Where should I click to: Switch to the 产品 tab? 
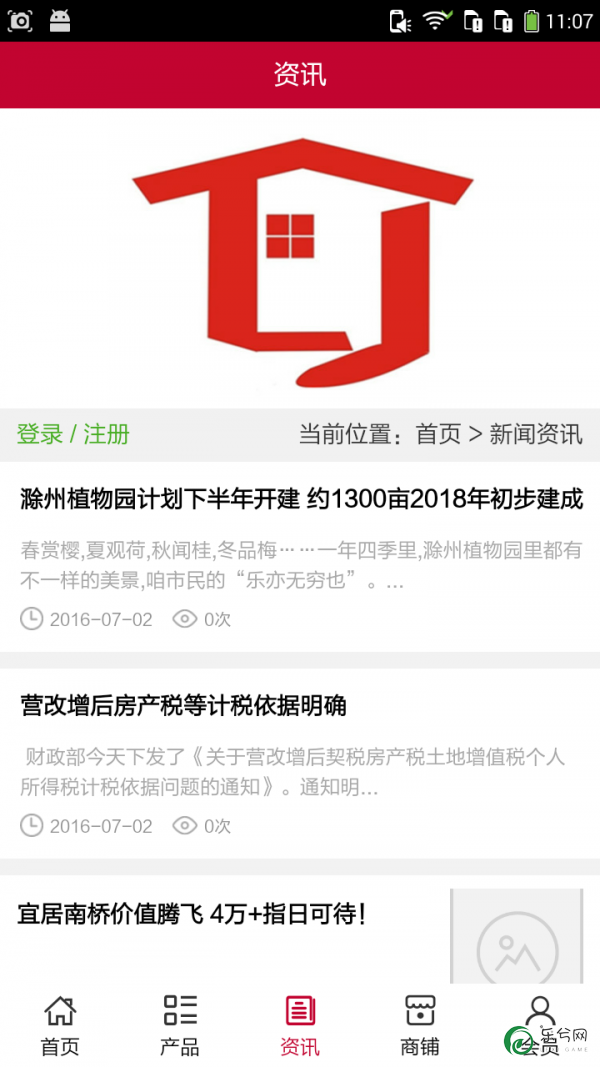[x=180, y=1025]
